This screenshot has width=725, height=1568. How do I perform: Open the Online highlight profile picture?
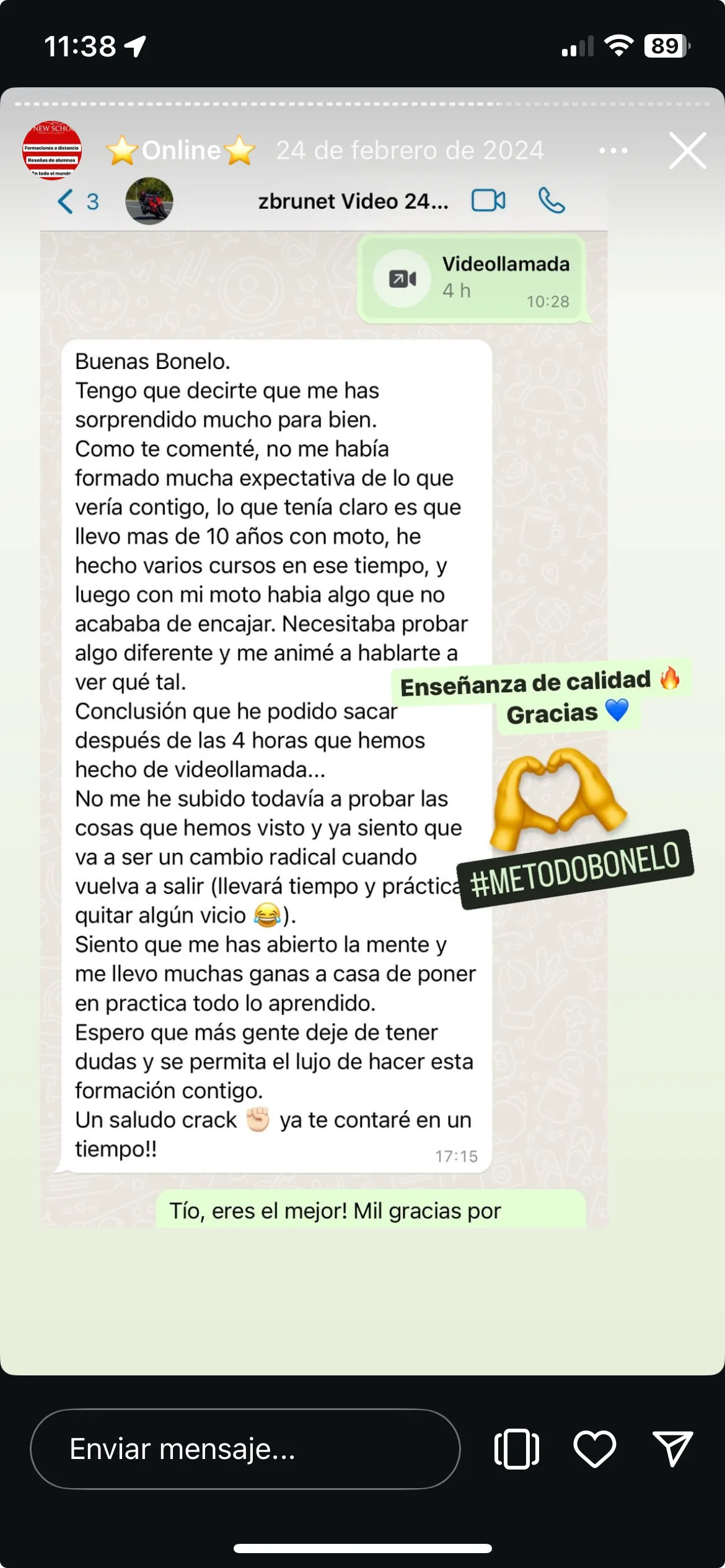(52, 150)
